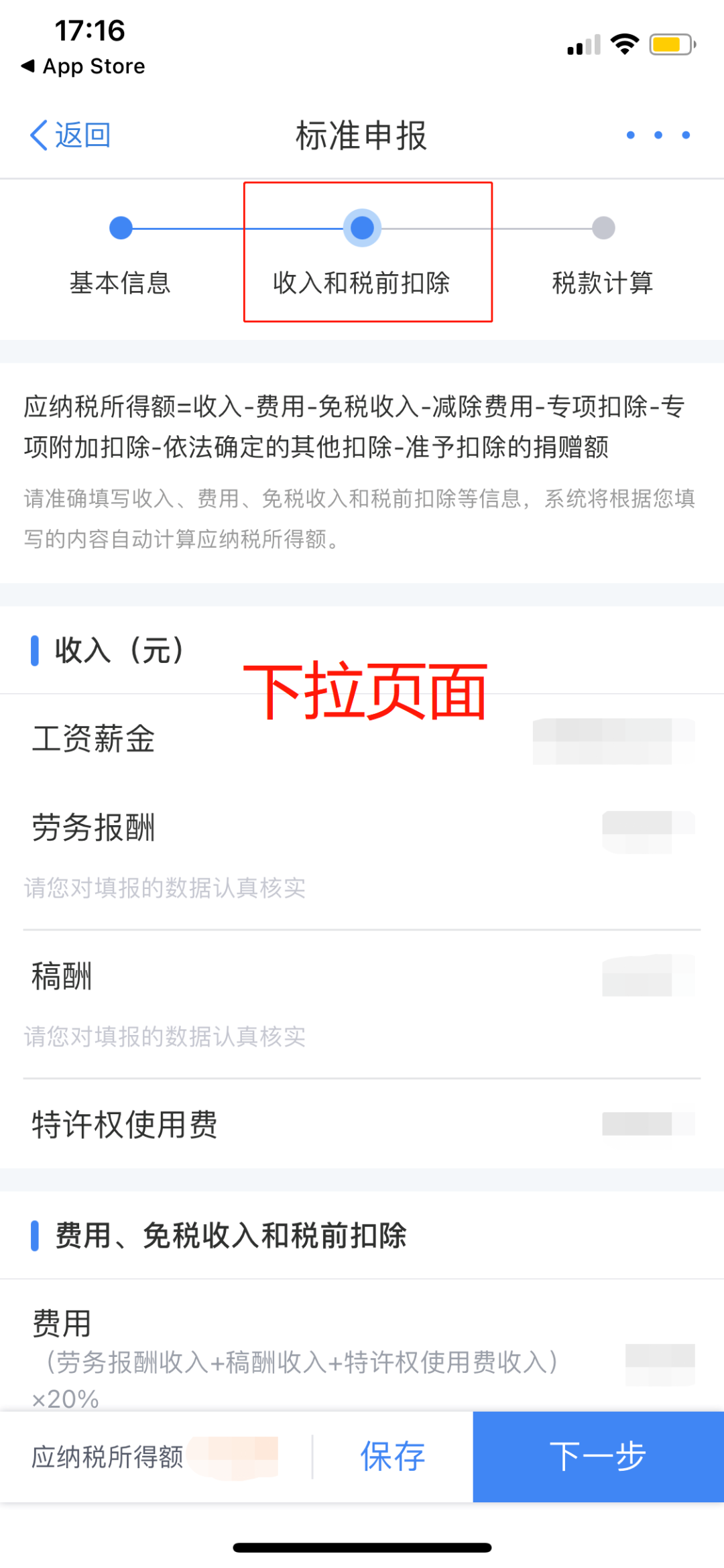Select the 基本信息 blue progress dot
The height and width of the screenshot is (1568, 724).
click(121, 228)
